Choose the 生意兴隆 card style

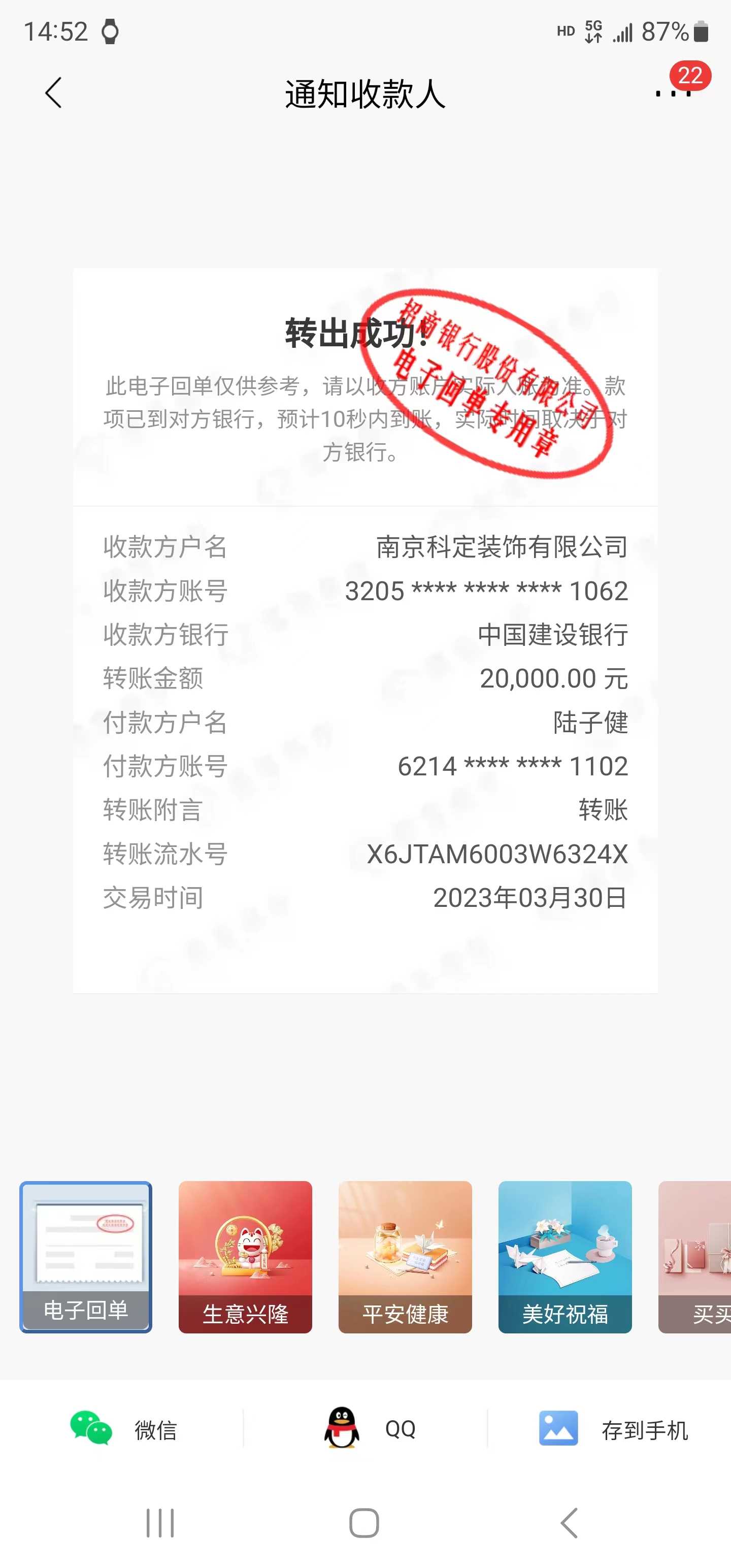pos(245,1256)
